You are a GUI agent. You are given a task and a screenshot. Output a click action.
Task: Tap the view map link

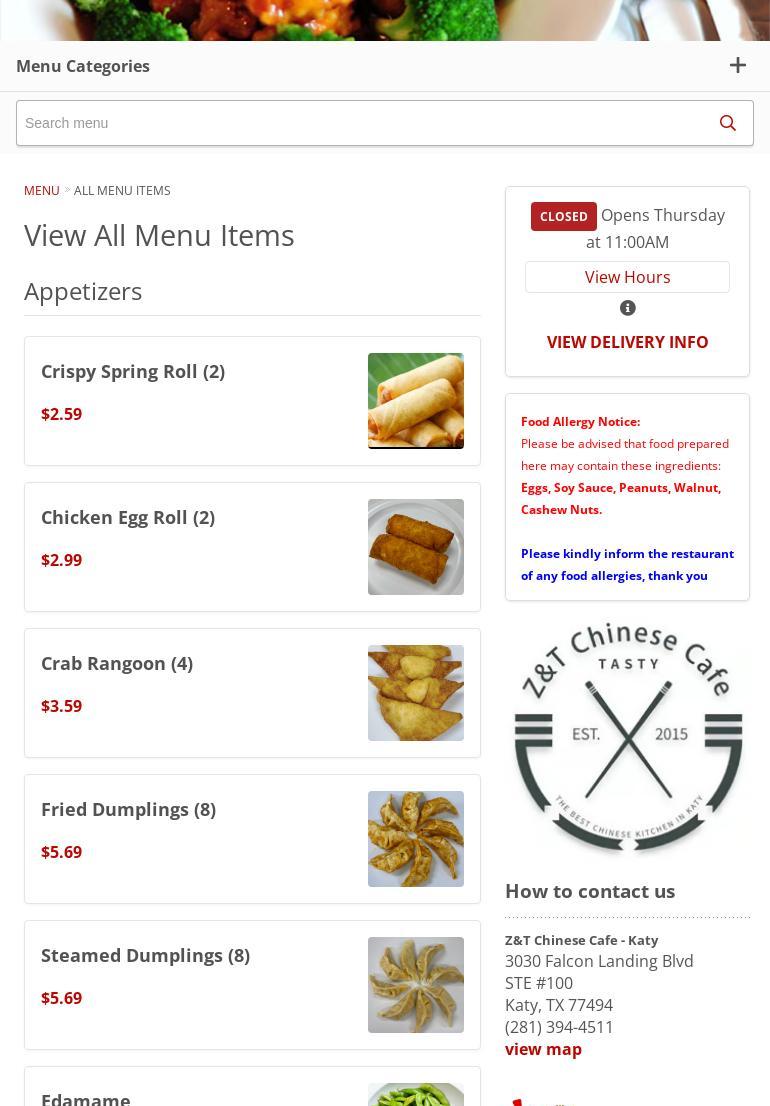coord(543,1049)
